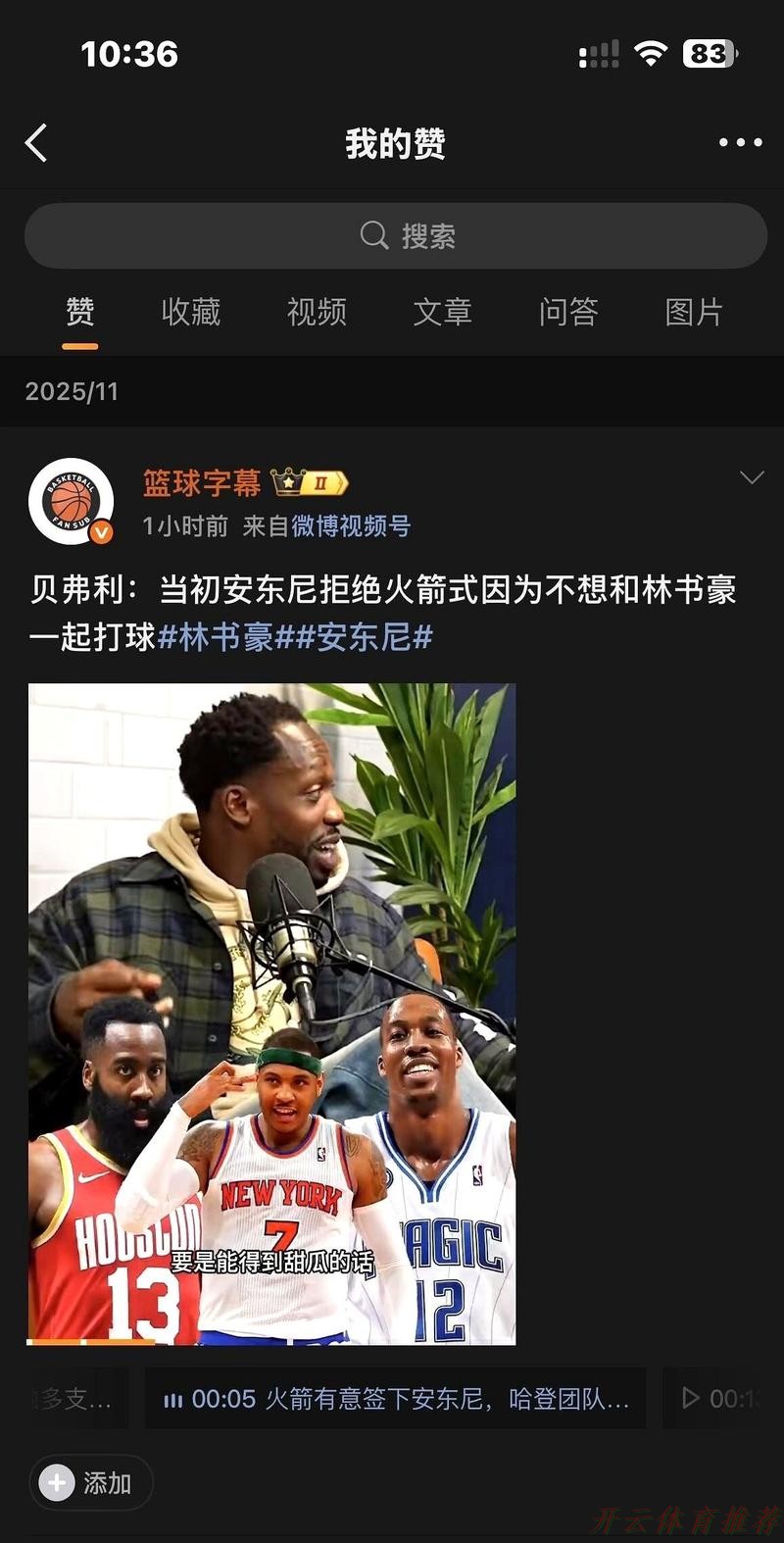The height and width of the screenshot is (1543, 784).
Task: Expand the post options chevron
Action: tap(753, 478)
